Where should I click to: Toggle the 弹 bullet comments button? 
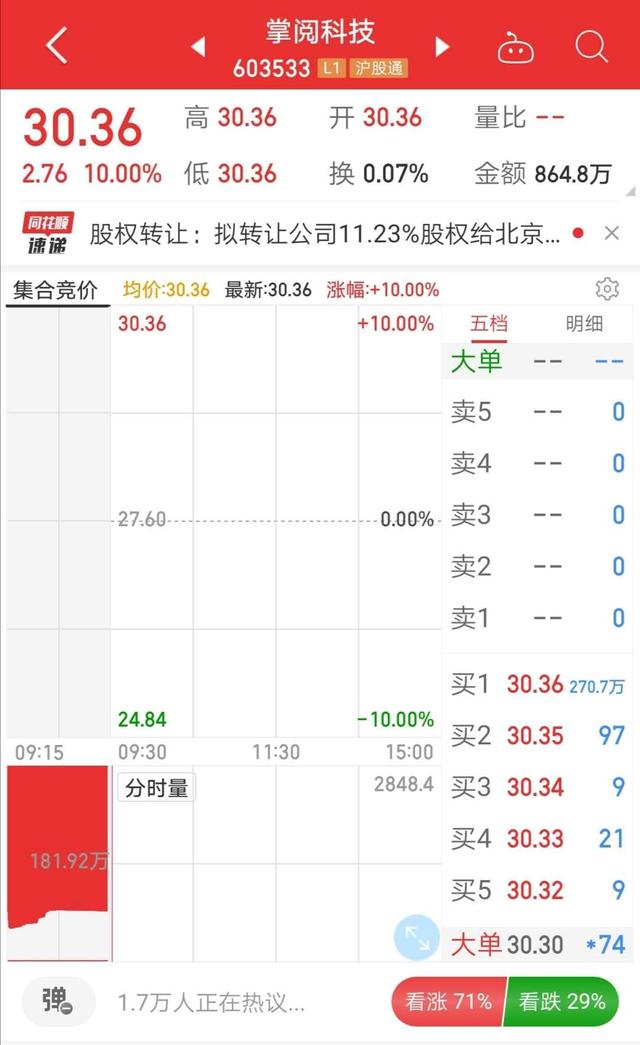coord(58,1000)
